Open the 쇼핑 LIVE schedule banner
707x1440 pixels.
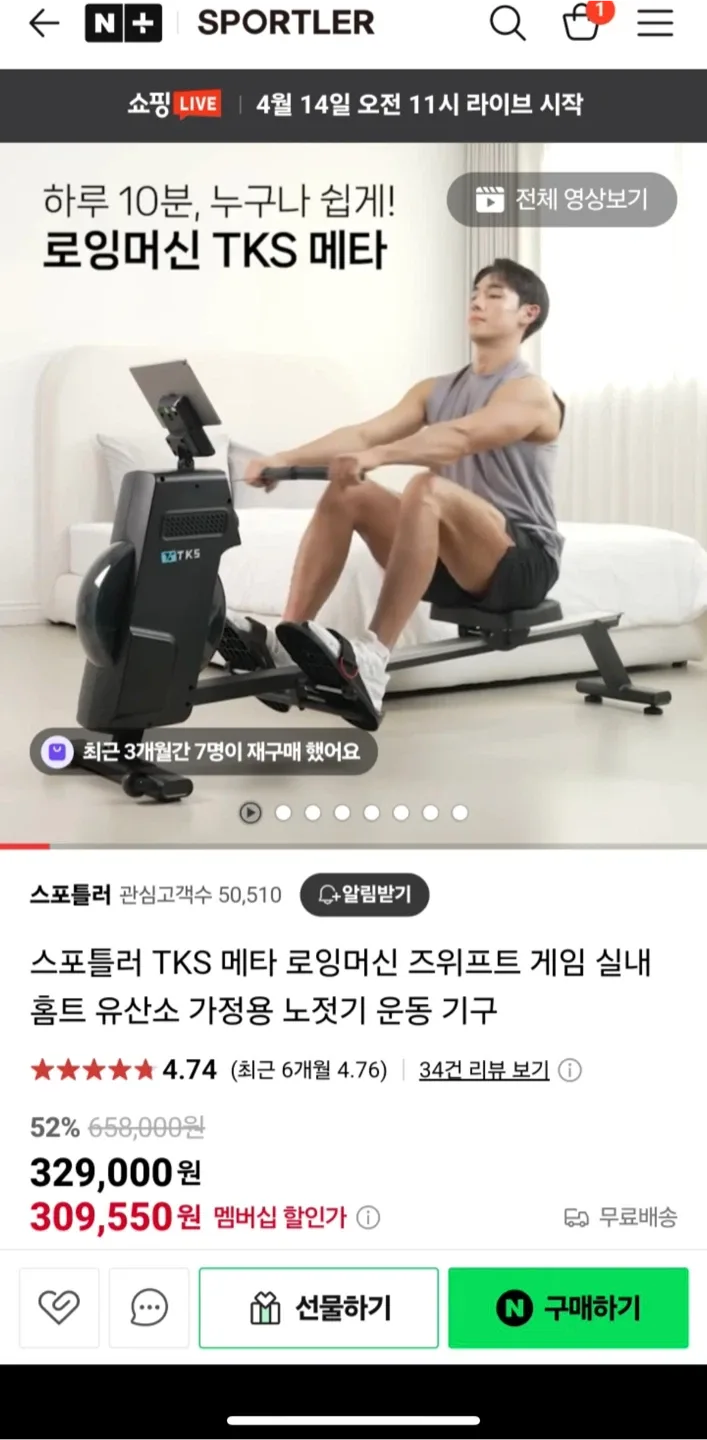(353, 104)
